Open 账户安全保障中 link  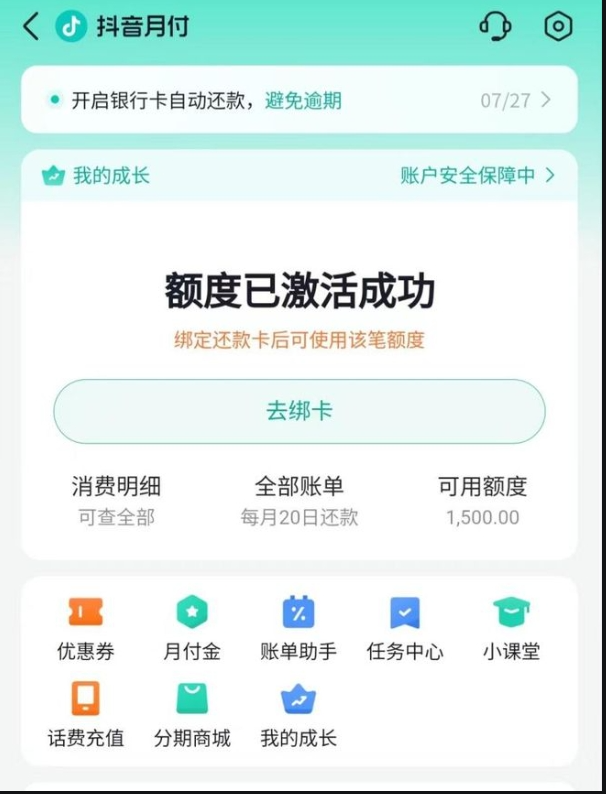point(477,176)
